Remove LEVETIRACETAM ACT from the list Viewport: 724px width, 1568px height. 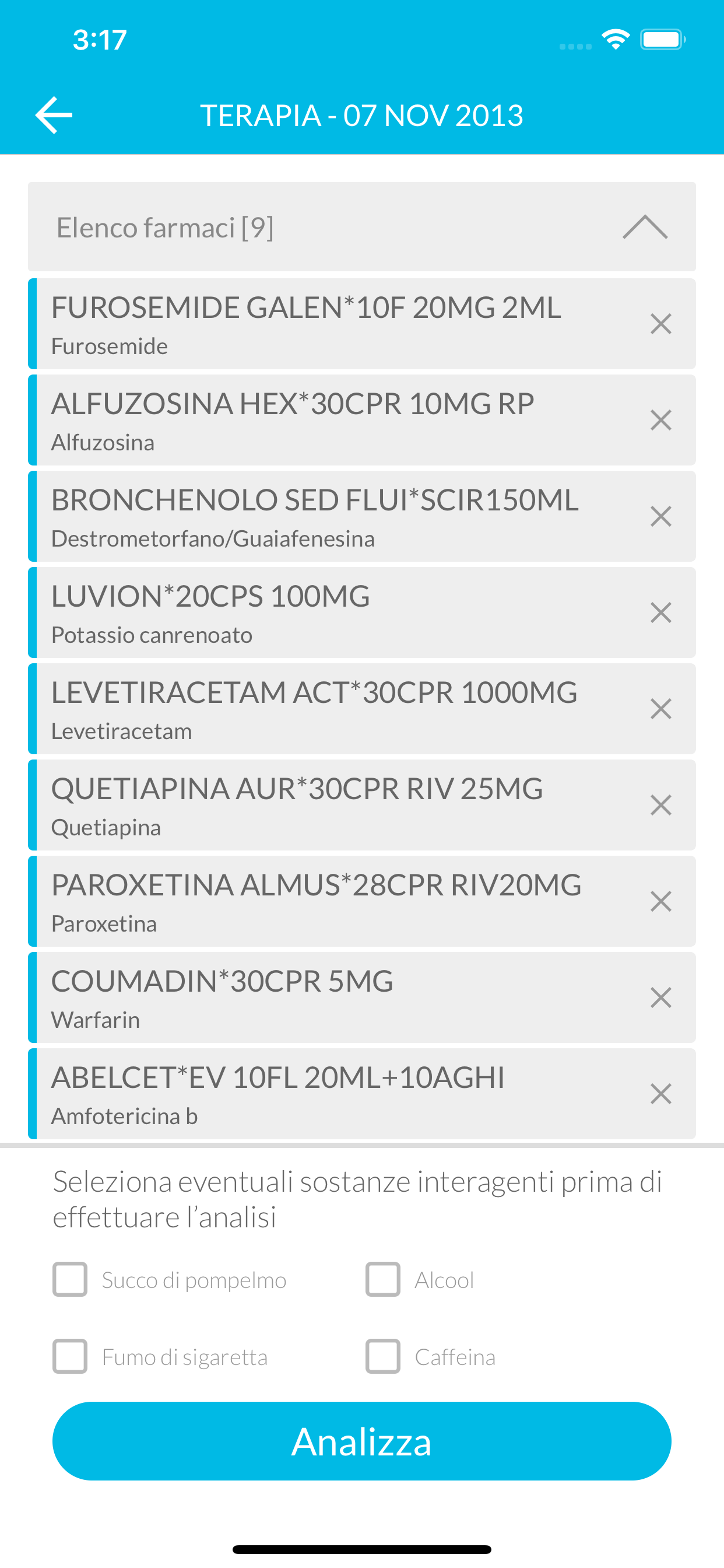tap(660, 709)
